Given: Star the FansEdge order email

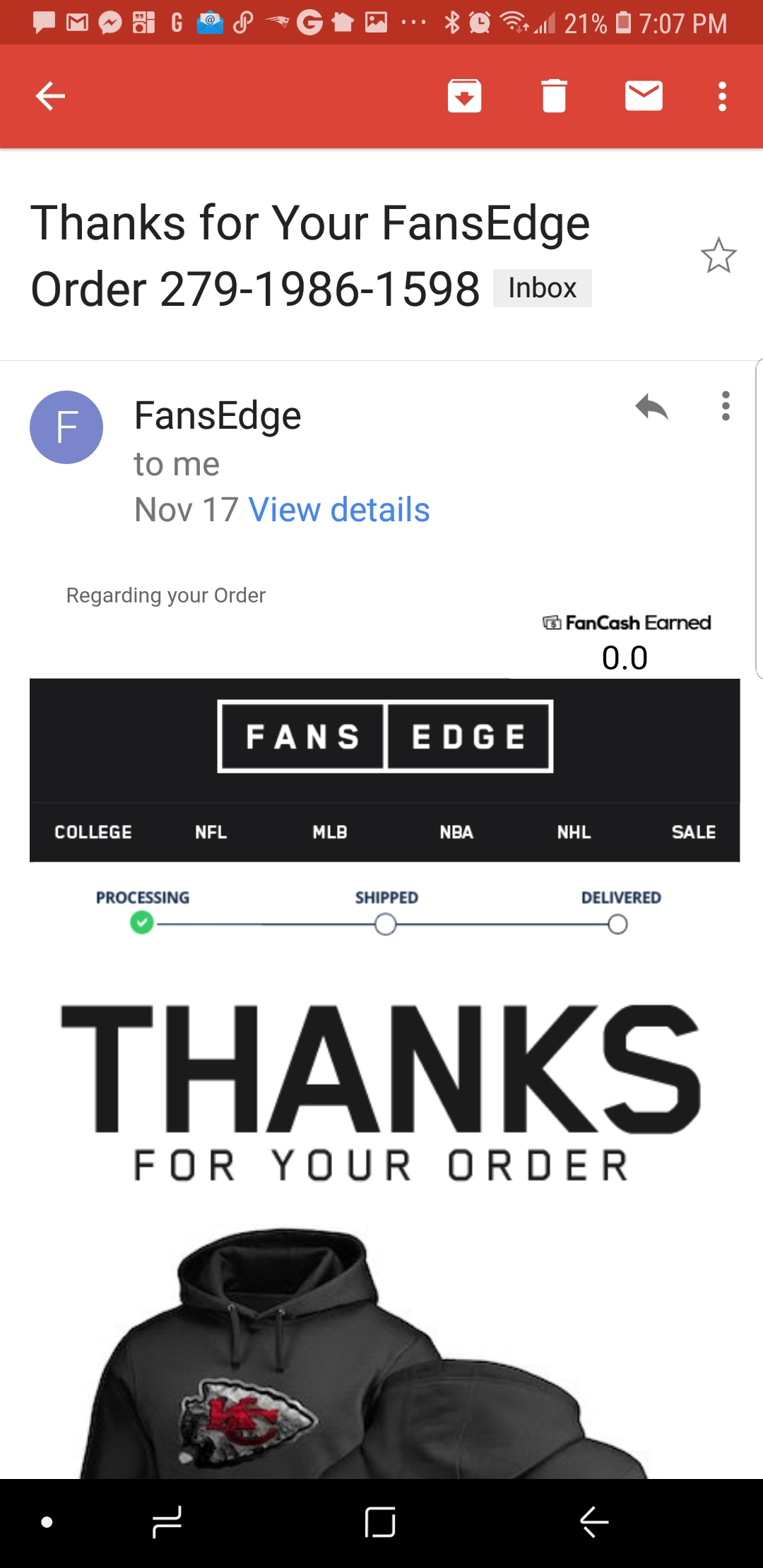Looking at the screenshot, I should coord(719,258).
